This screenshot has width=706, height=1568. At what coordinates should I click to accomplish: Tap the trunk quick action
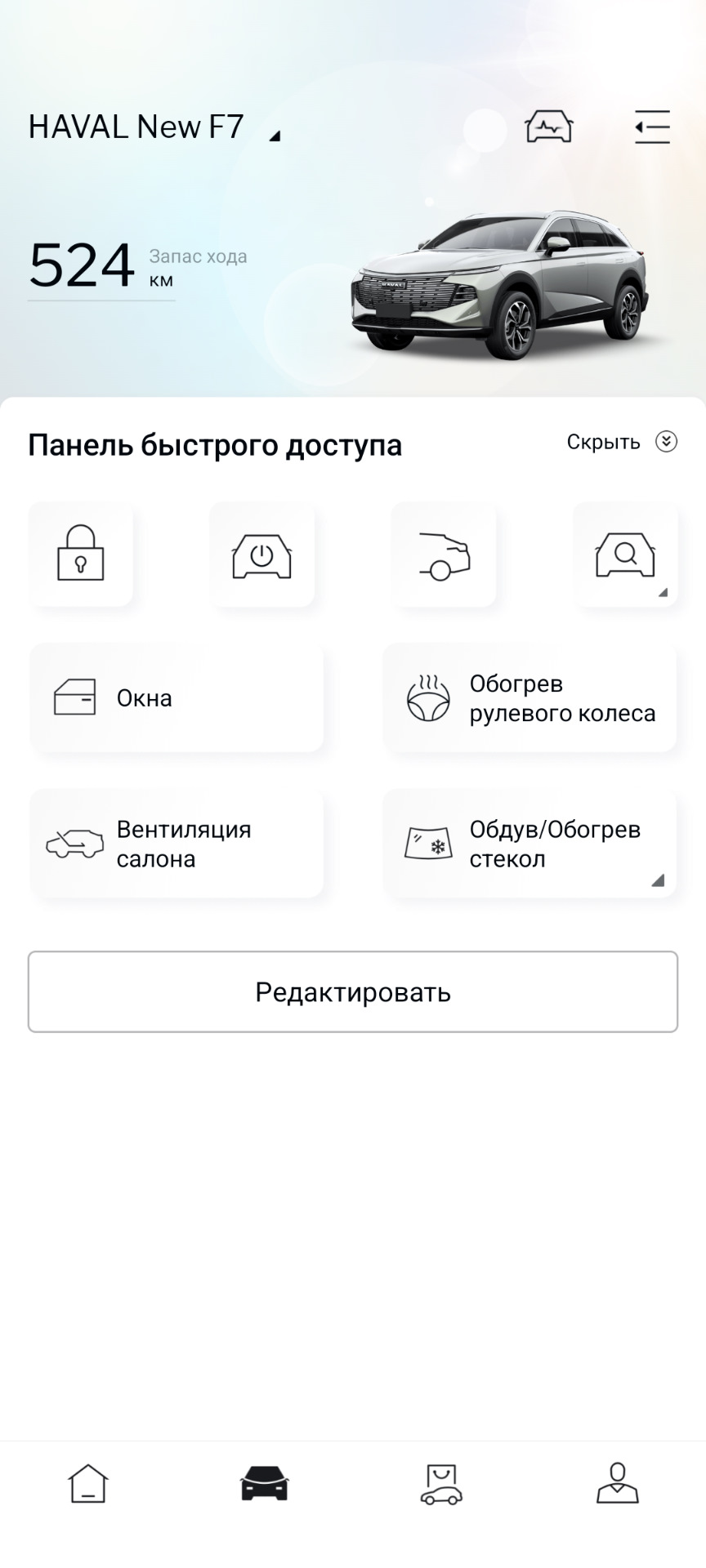[444, 555]
